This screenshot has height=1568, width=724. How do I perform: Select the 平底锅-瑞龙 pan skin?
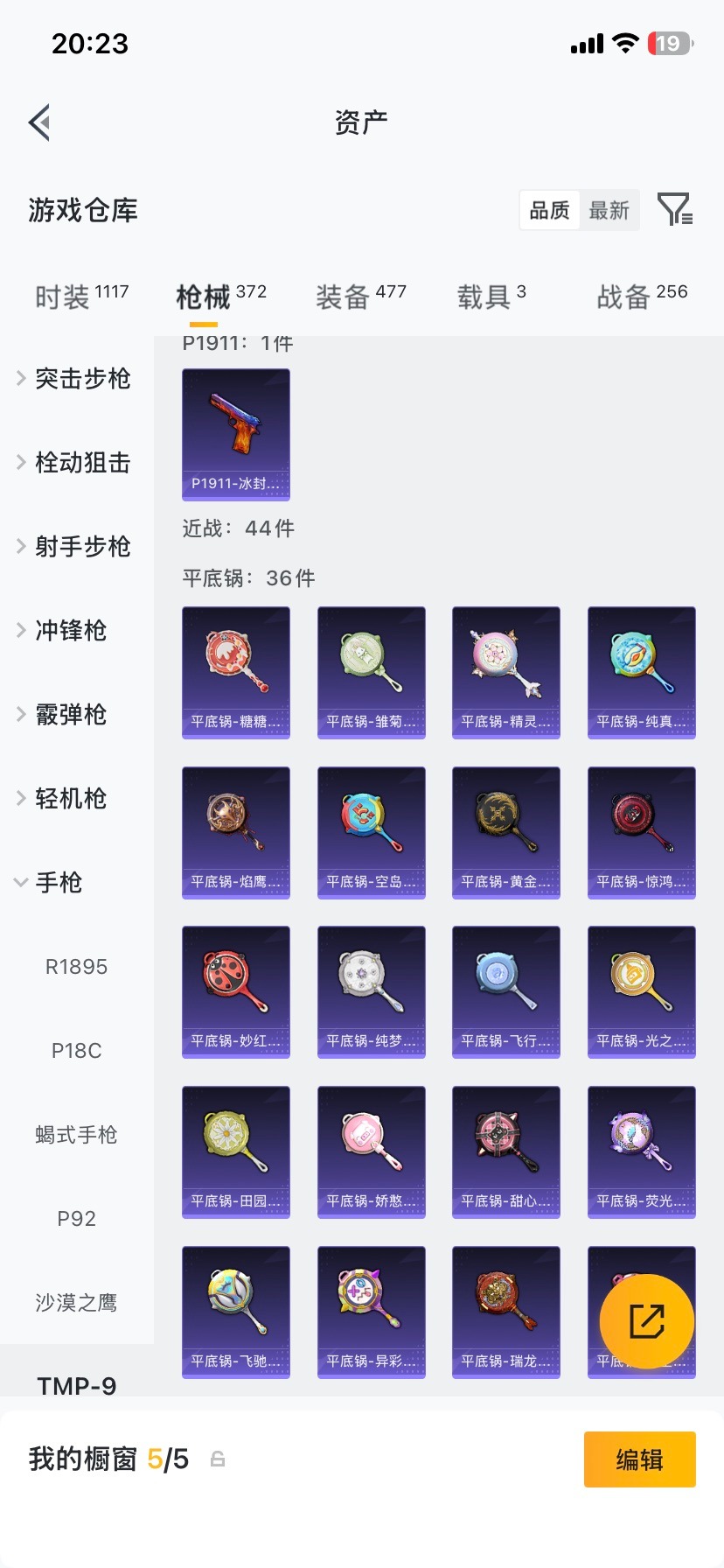[506, 1312]
